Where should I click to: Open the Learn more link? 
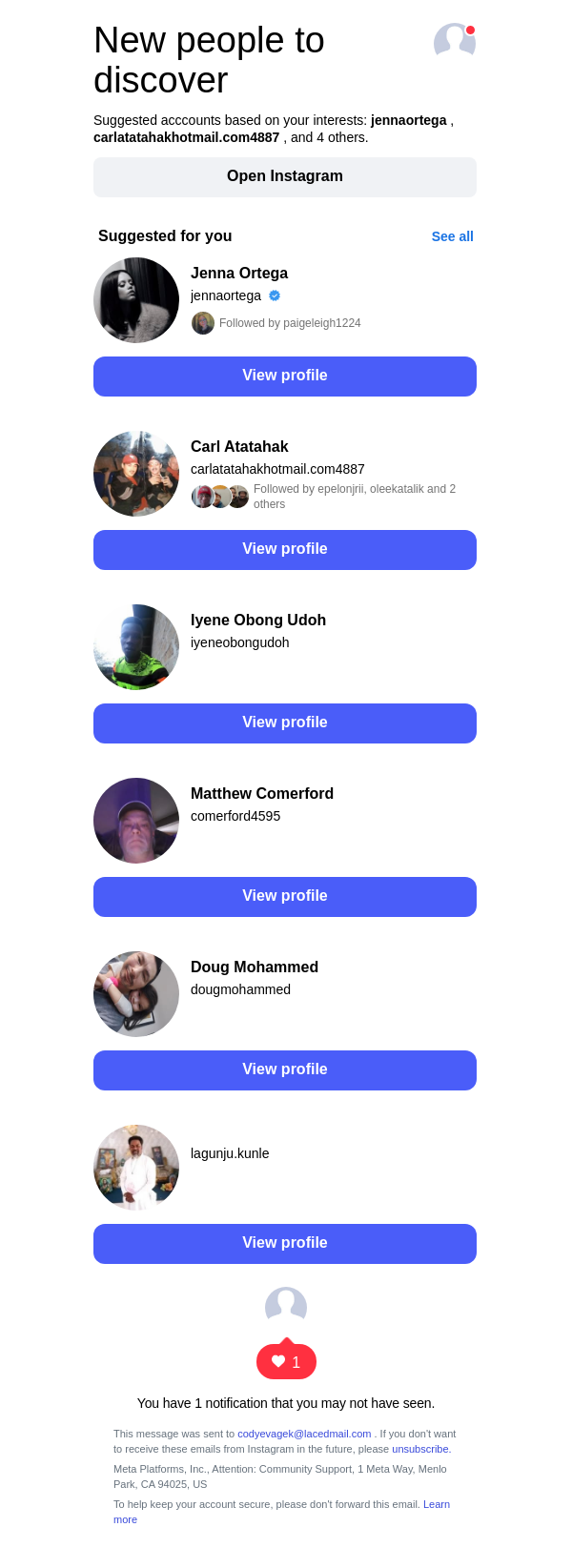click(x=436, y=1504)
